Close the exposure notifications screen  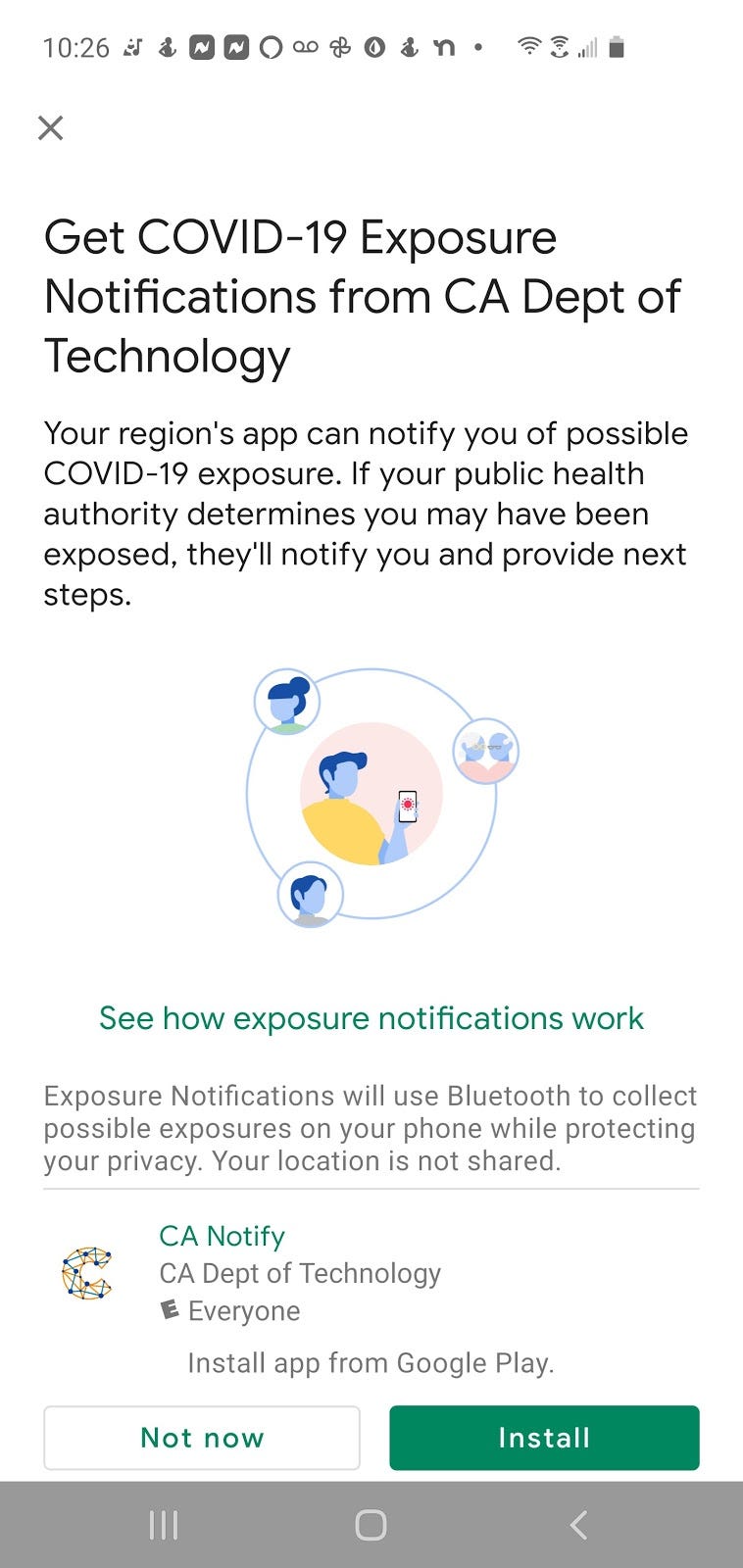(50, 127)
